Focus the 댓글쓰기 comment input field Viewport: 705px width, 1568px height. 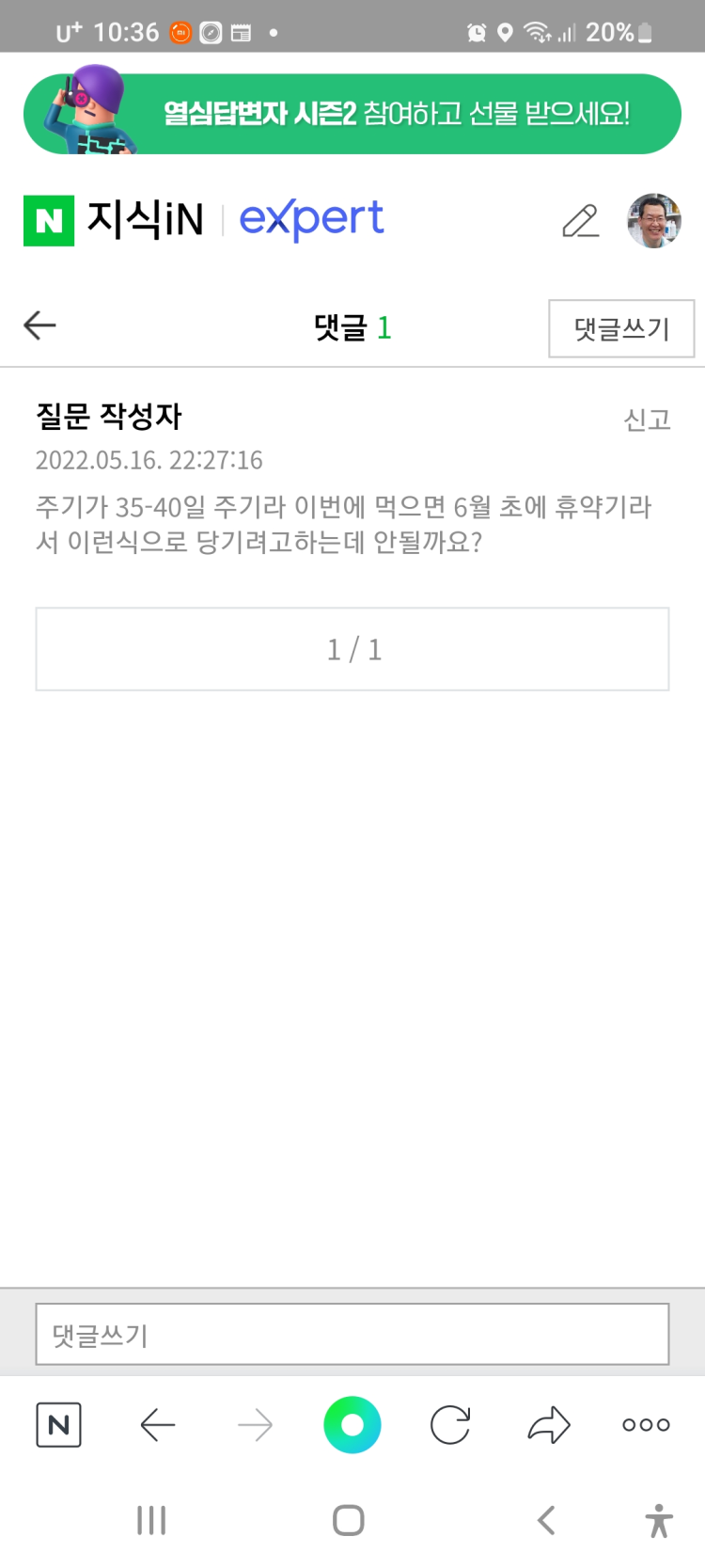point(352,1334)
